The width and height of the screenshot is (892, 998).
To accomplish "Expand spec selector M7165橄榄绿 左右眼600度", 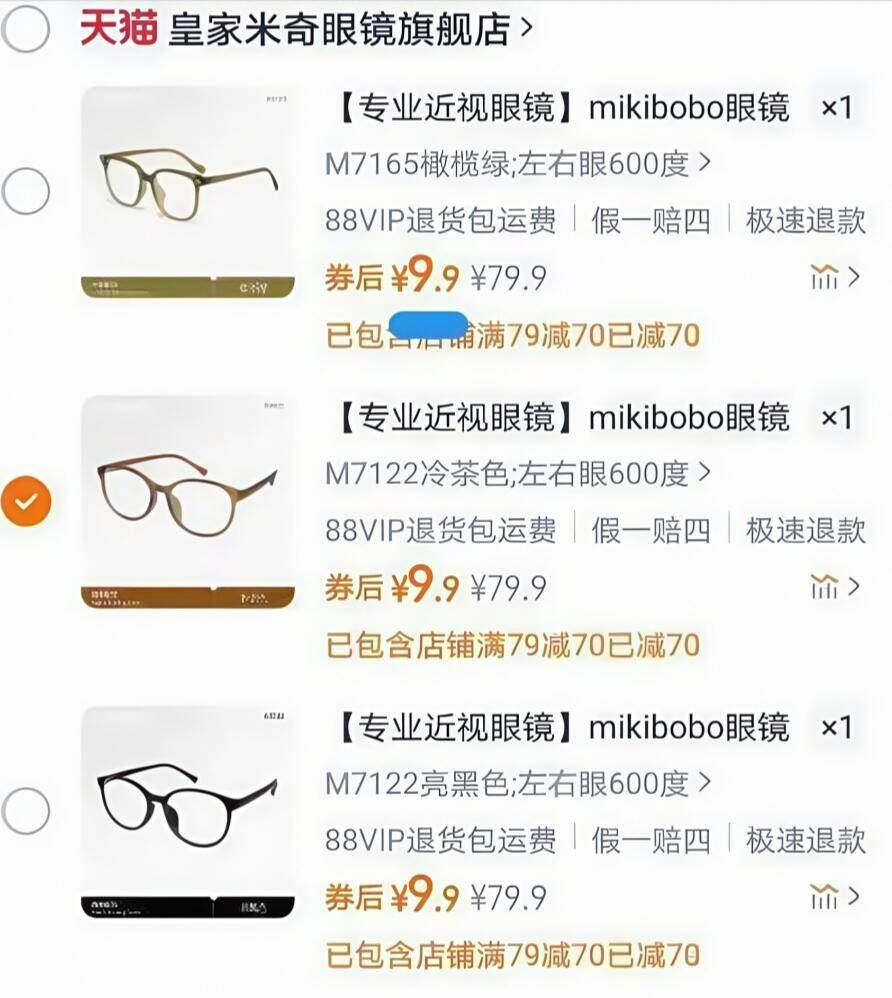I will pyautogui.click(x=516, y=163).
